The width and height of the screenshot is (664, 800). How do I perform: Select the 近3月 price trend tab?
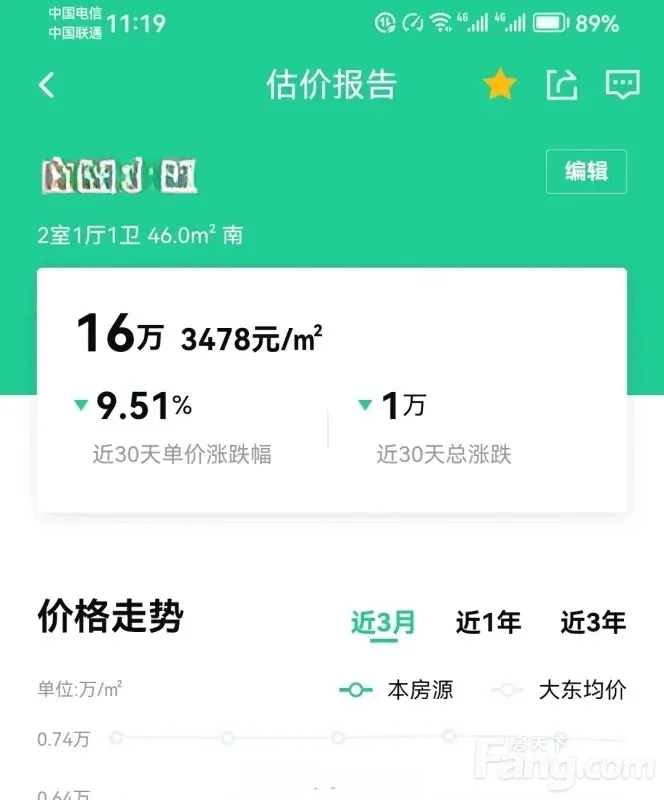(x=383, y=622)
